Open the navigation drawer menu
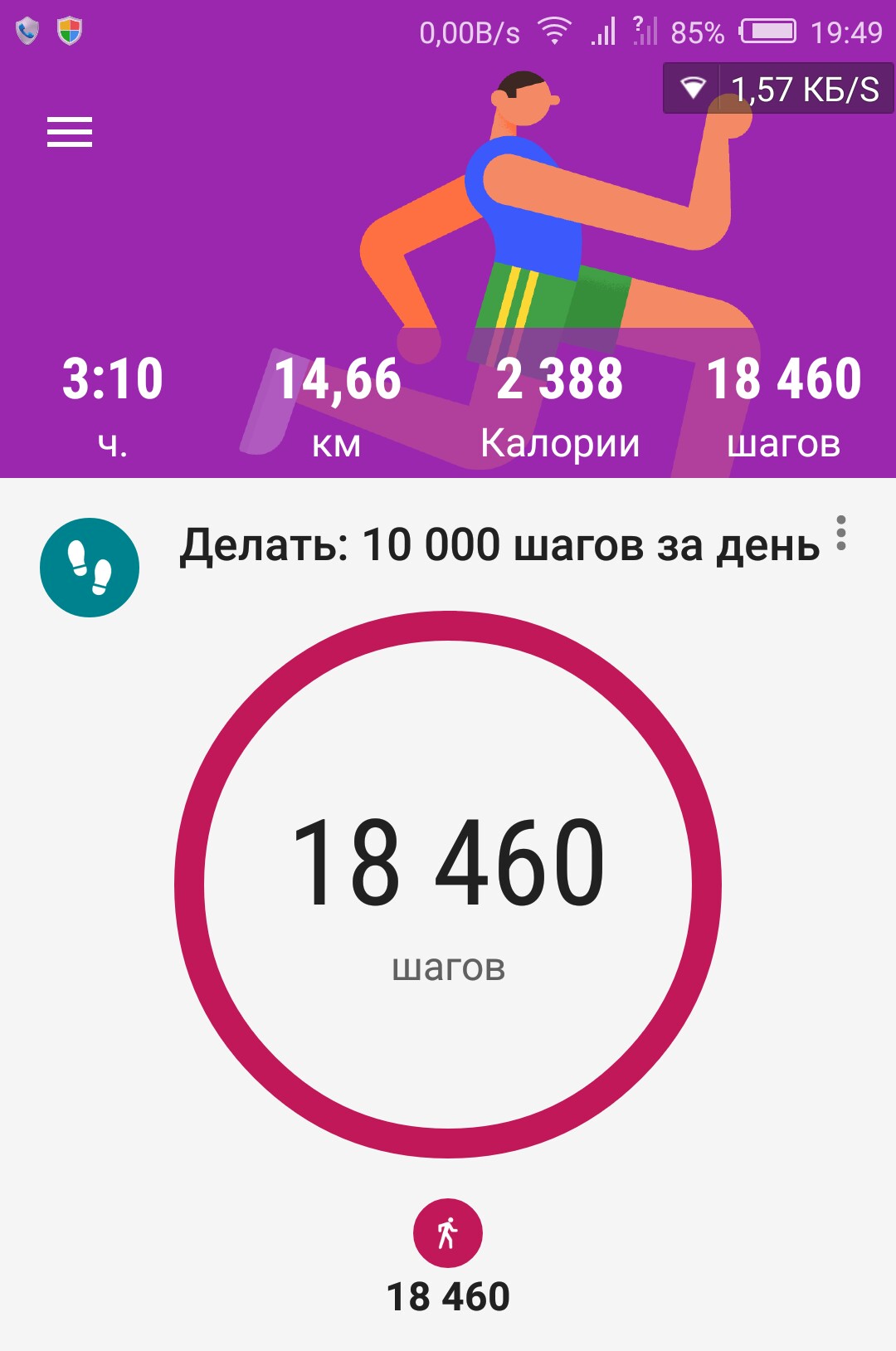The image size is (896, 1351). coord(70,132)
